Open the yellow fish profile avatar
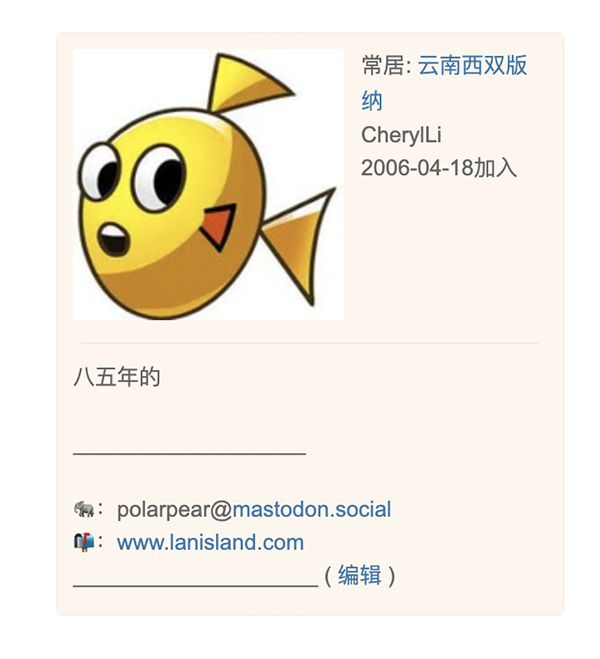 coord(208,185)
